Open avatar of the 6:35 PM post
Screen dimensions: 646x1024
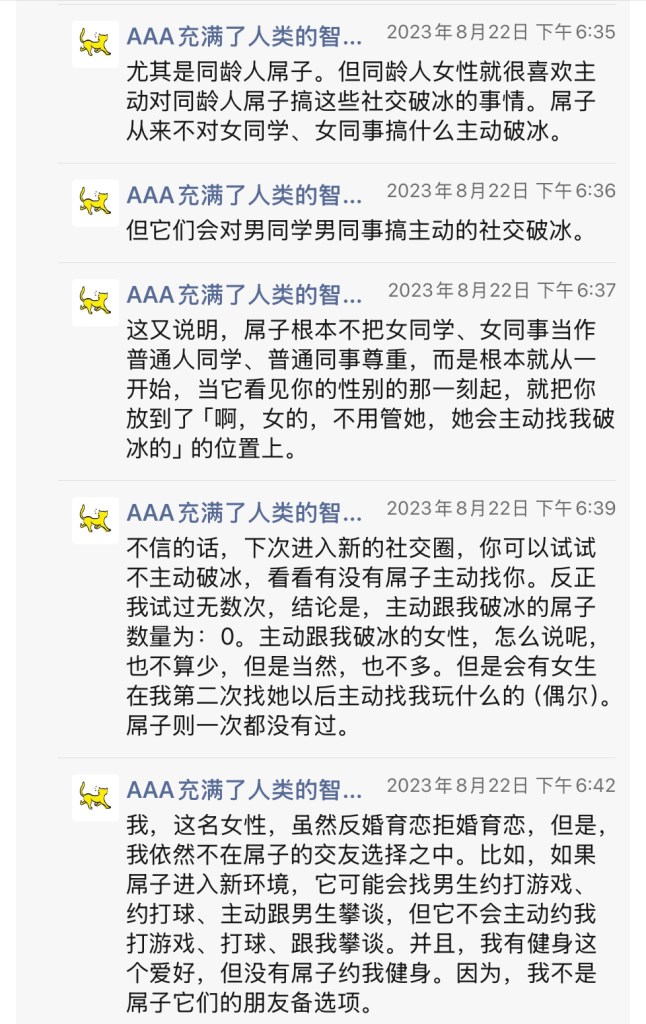click(x=95, y=44)
